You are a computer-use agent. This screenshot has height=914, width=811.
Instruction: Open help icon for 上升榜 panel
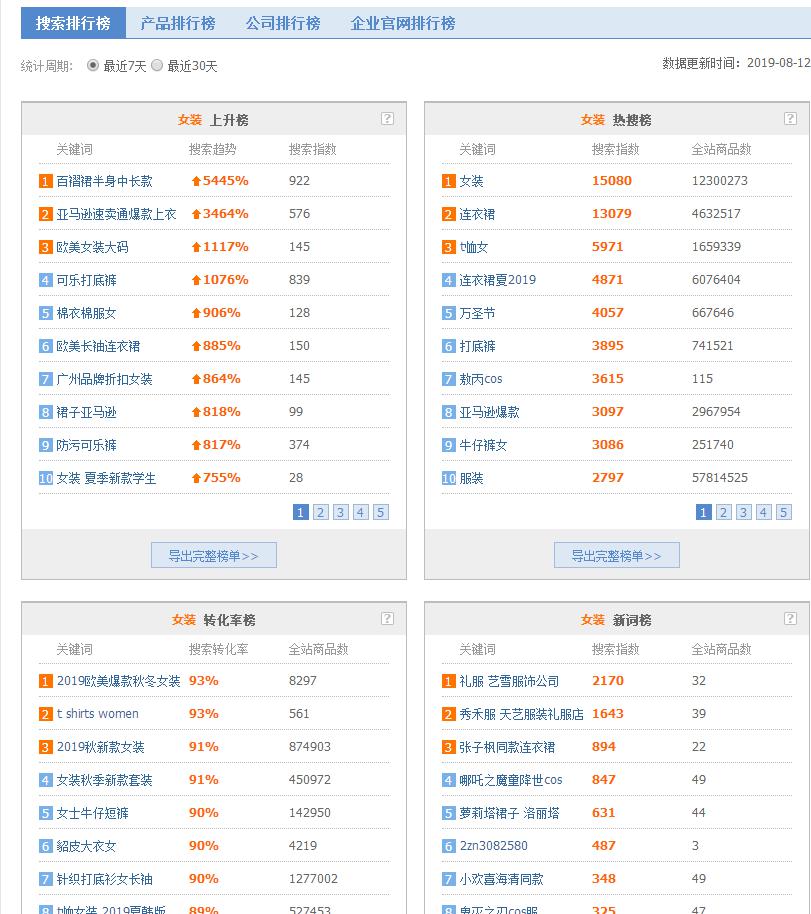[387, 119]
